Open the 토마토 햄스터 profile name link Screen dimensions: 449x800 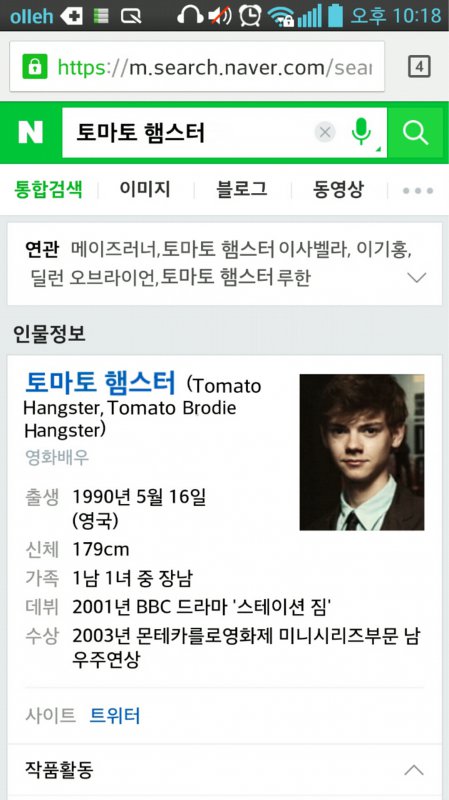(x=101, y=382)
